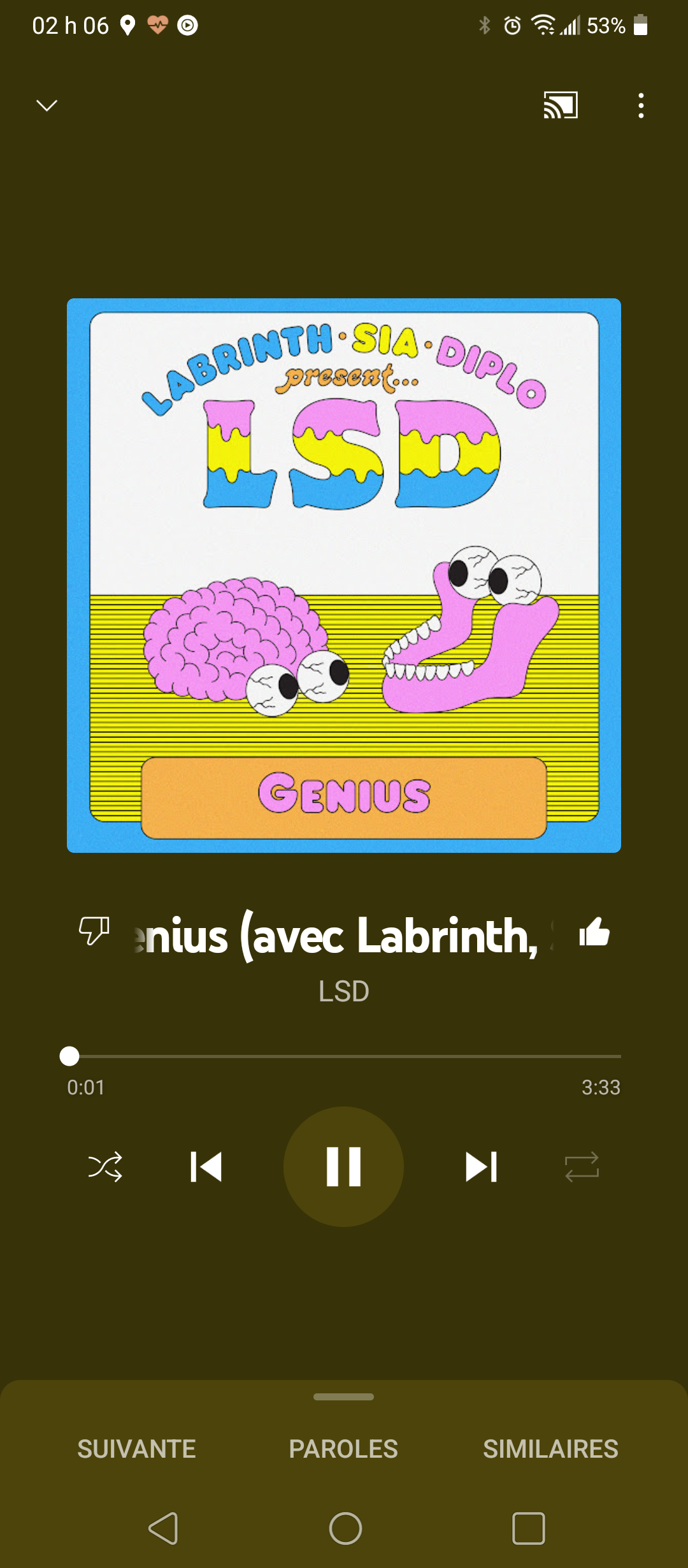Skip to the next track
Image resolution: width=688 pixels, height=1568 pixels.
point(481,1167)
